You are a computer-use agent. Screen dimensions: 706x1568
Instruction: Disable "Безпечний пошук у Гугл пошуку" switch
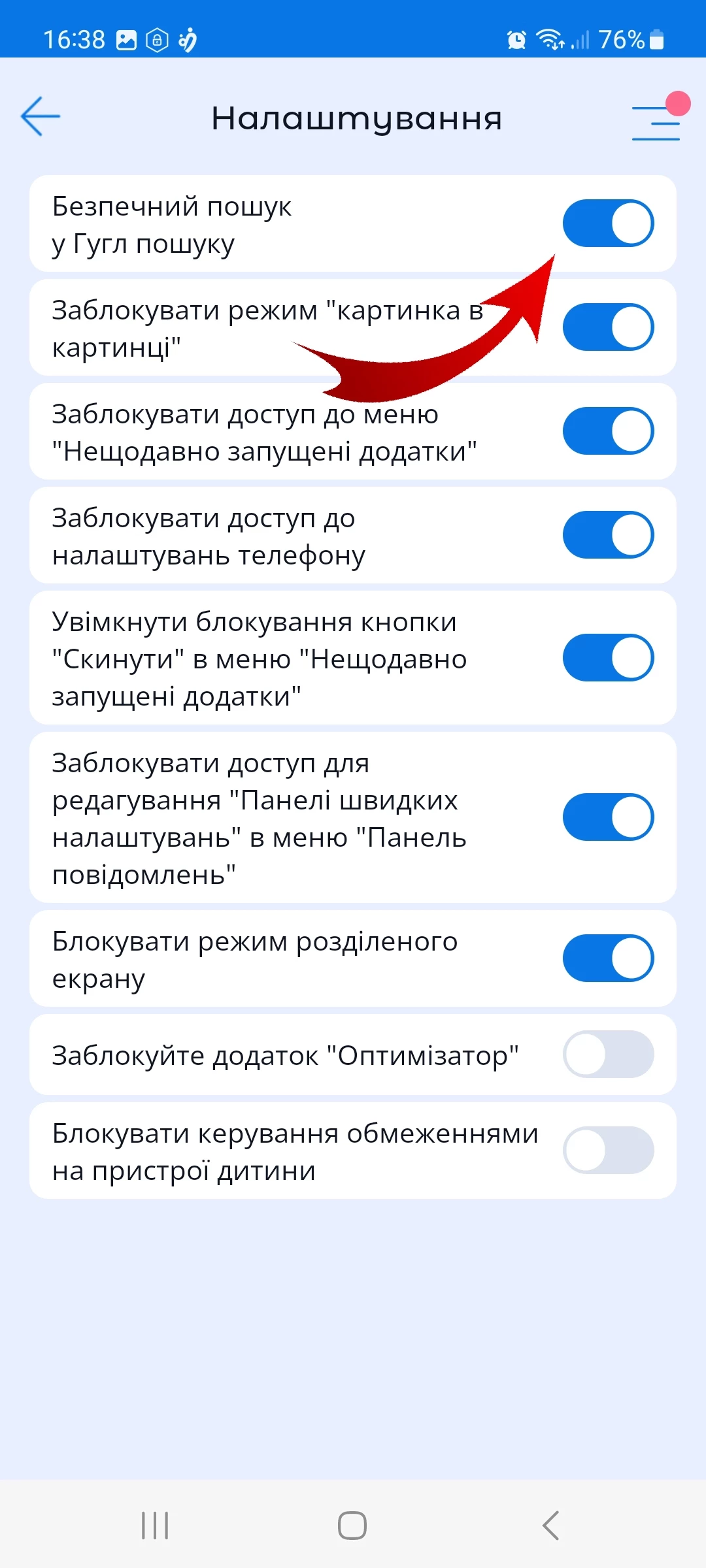pos(608,223)
